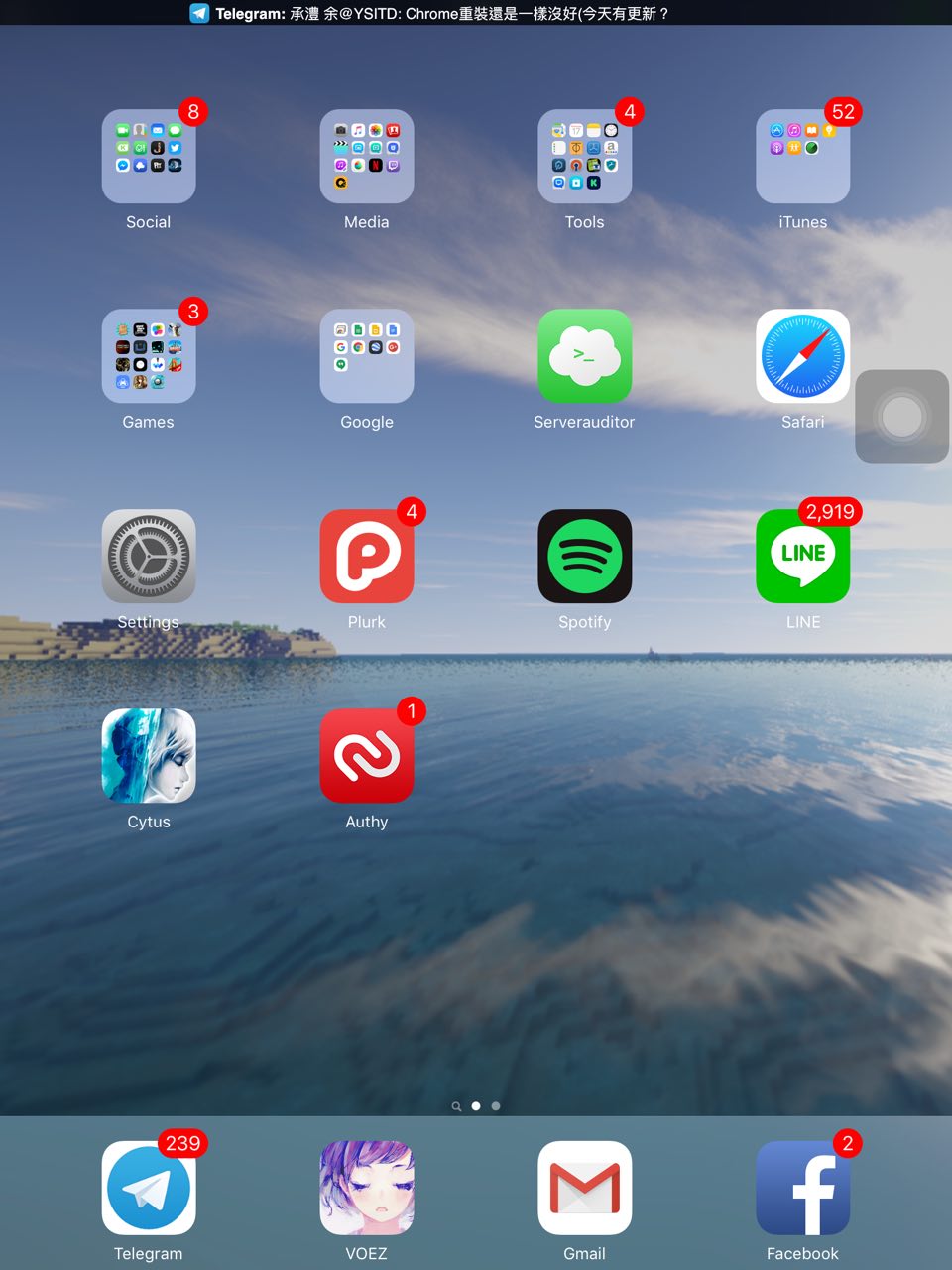
Task: Launch the Plurk app
Action: tap(367, 557)
